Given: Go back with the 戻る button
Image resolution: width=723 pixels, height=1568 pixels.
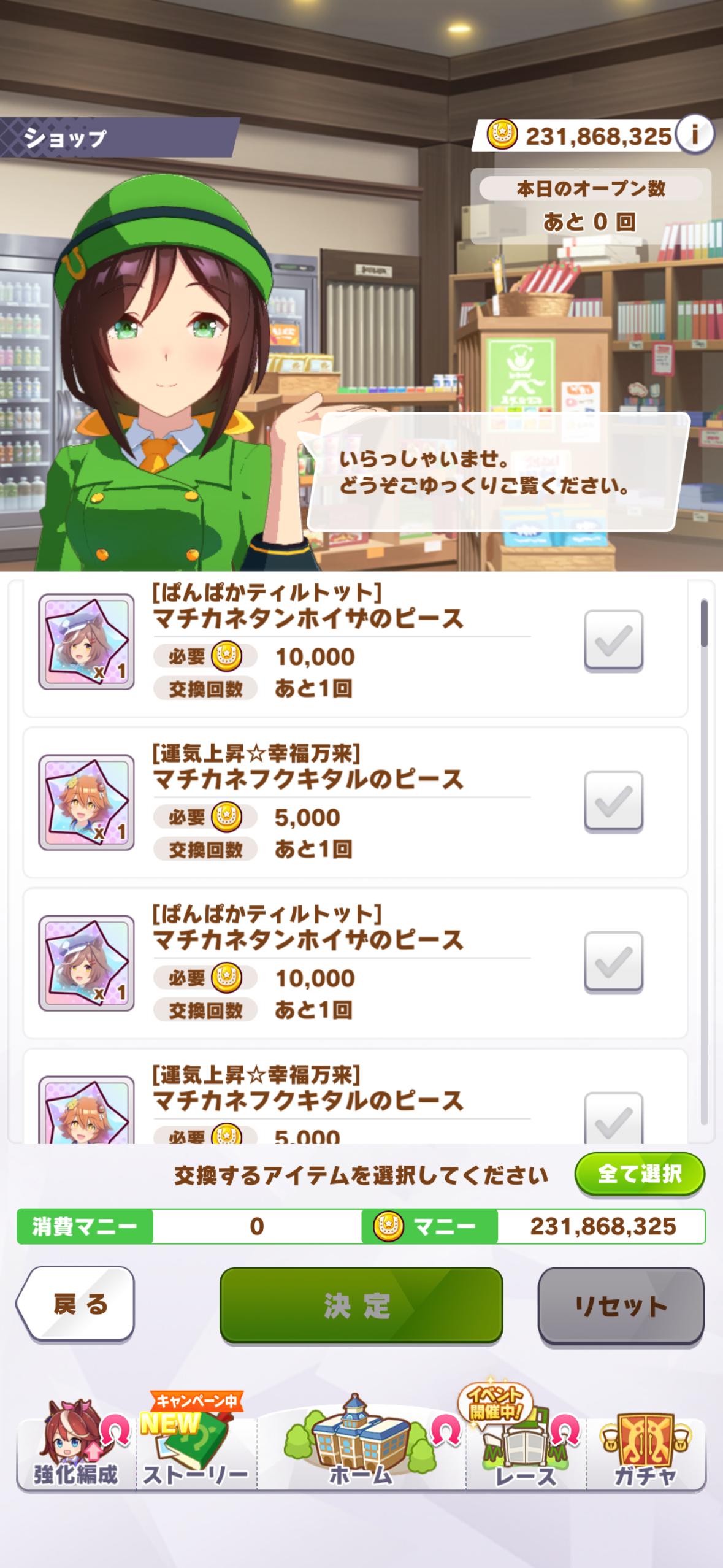Looking at the screenshot, I should pos(77,1304).
